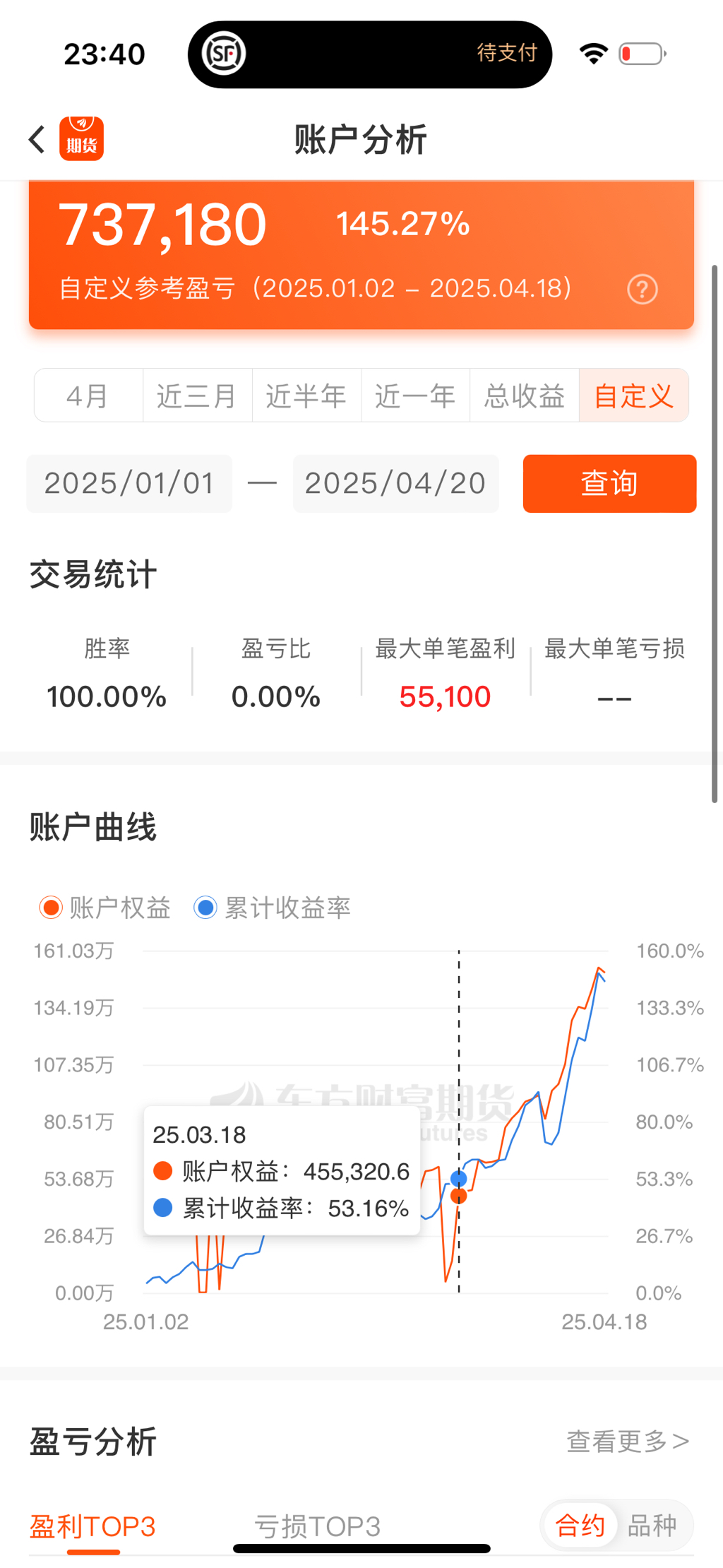
Task: Change the end date 2025/04/20
Action: 395,484
